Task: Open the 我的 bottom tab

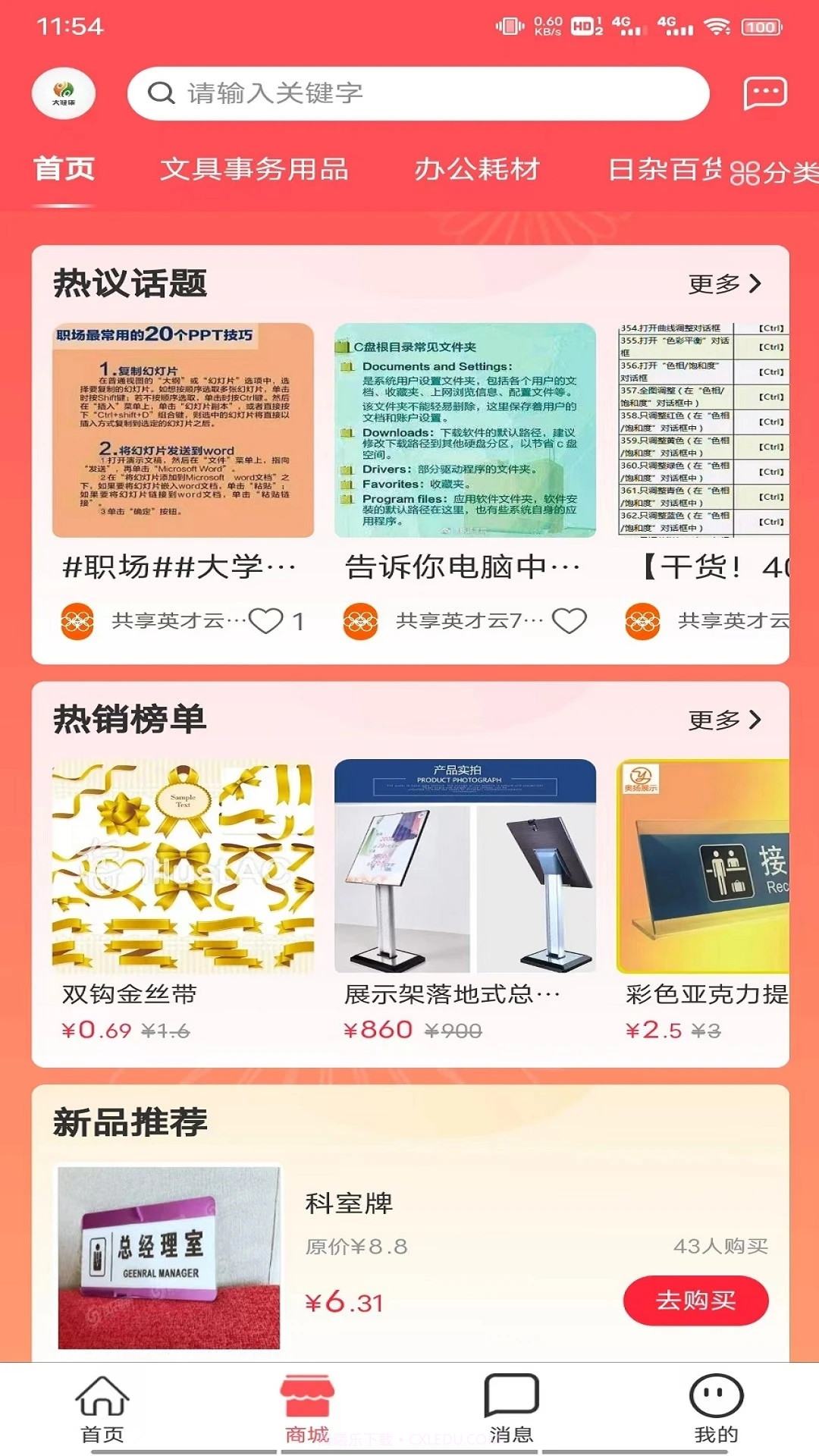Action: coord(716,1409)
